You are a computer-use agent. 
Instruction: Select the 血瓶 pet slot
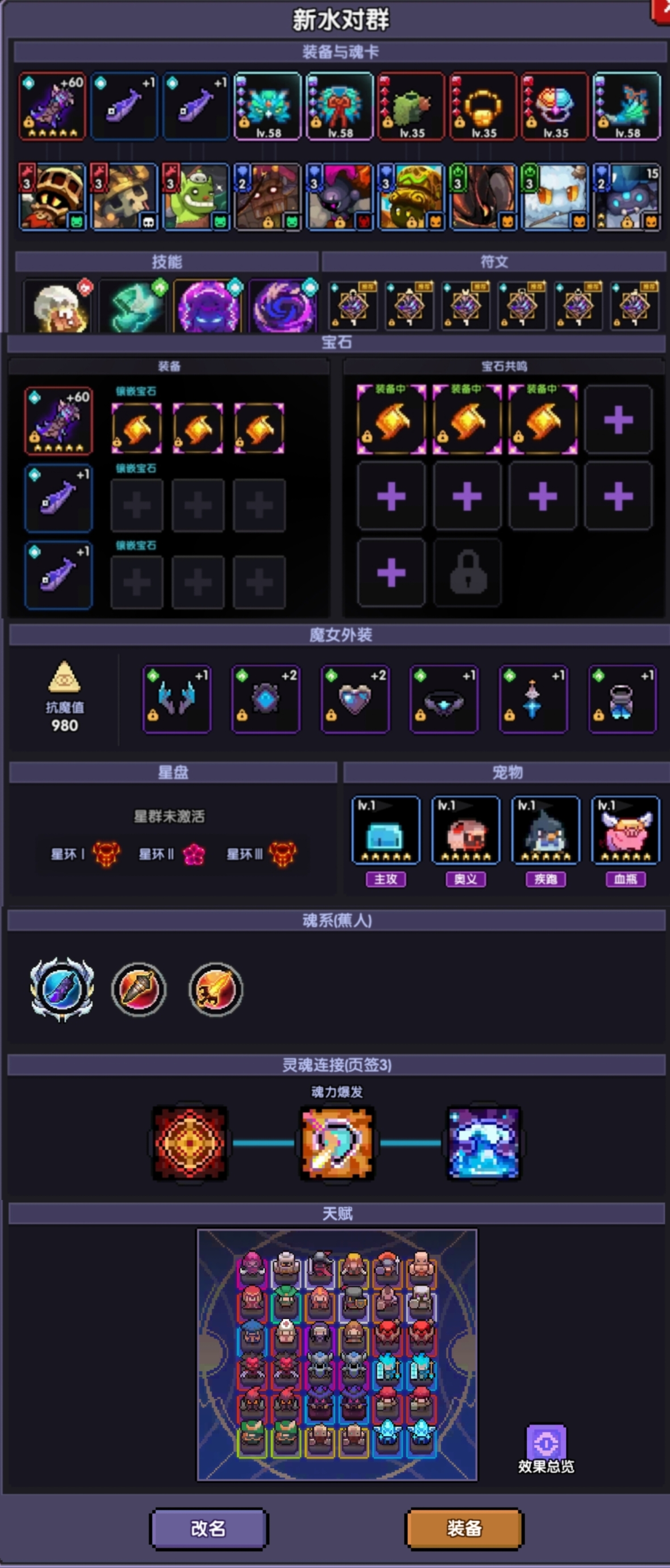coord(625,830)
